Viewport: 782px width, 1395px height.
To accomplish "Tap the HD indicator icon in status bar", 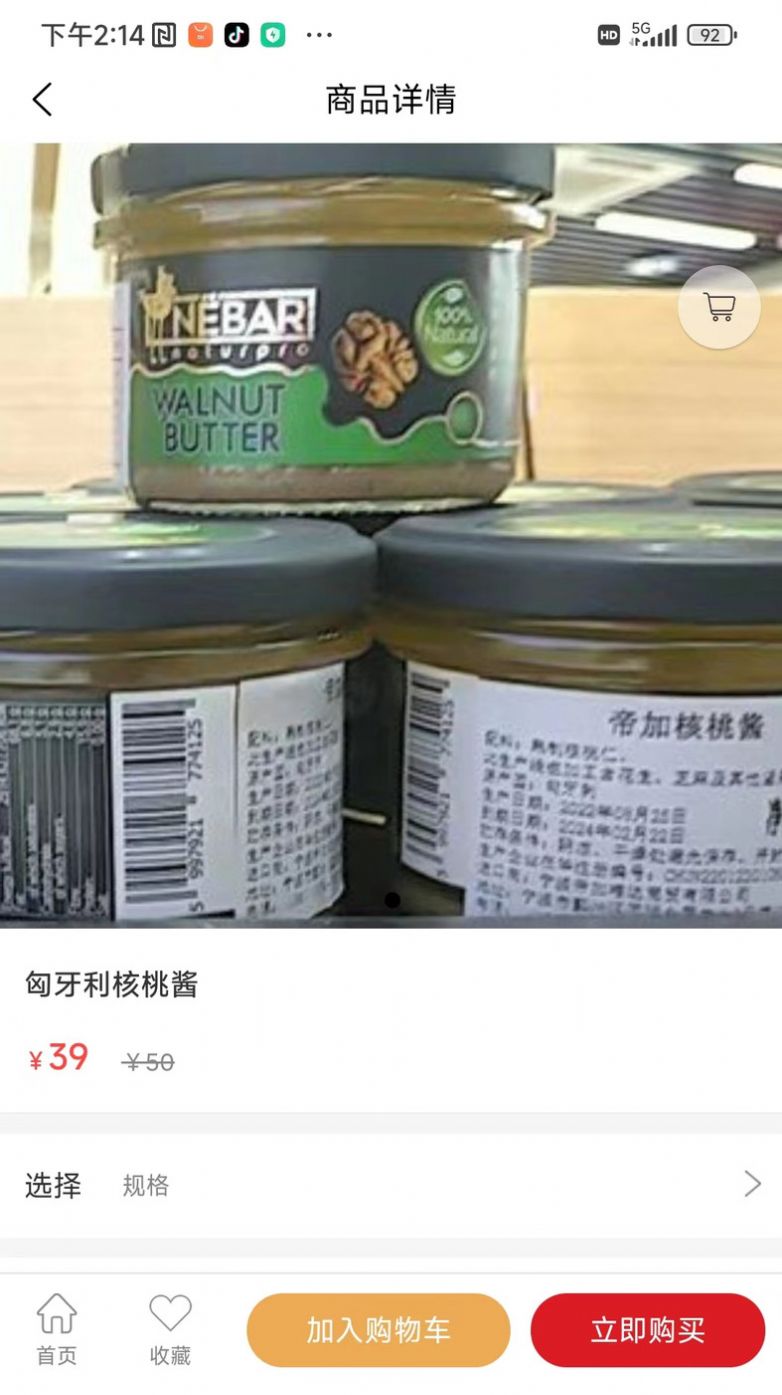I will click(610, 33).
